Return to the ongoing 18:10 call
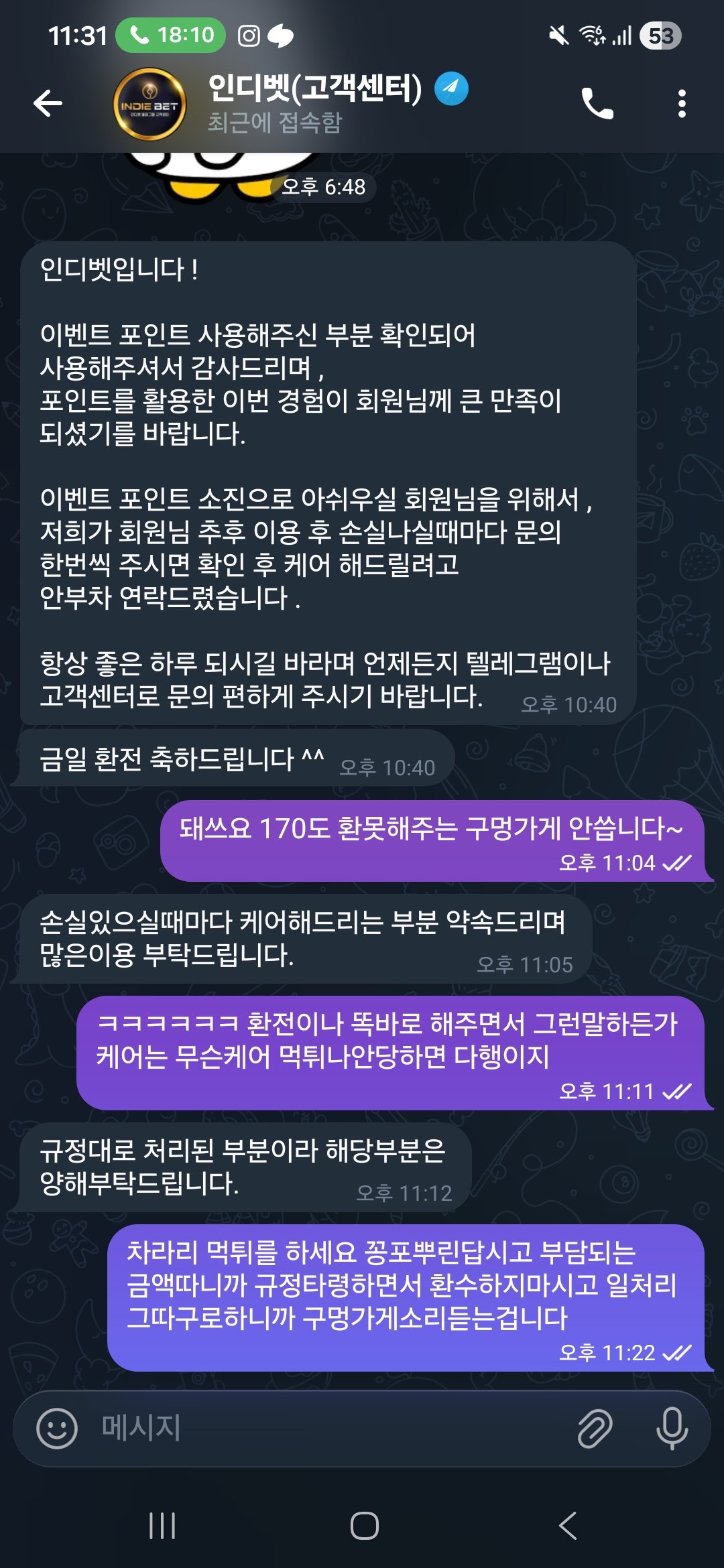Image resolution: width=724 pixels, height=1568 pixels. coord(171,35)
